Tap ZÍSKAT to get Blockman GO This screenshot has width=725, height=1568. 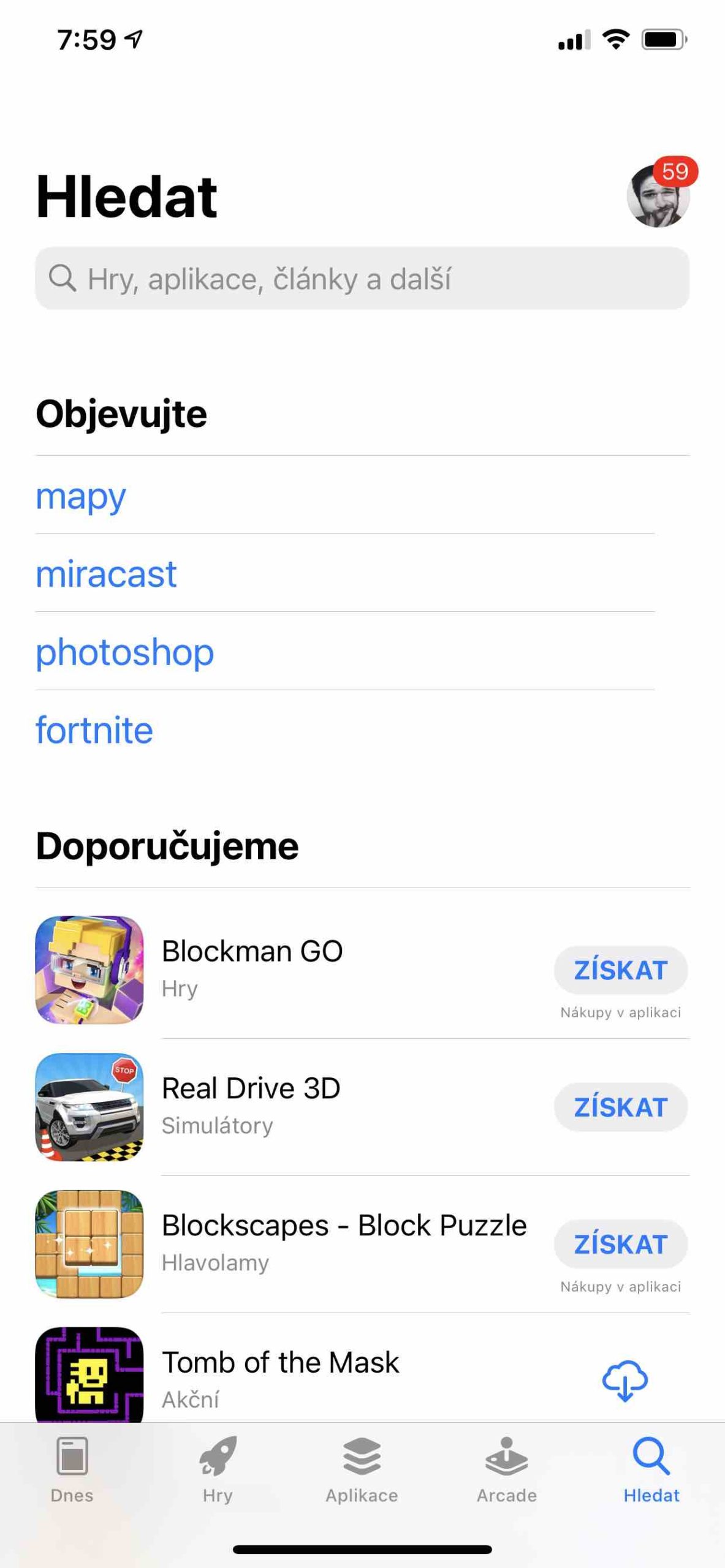(620, 970)
